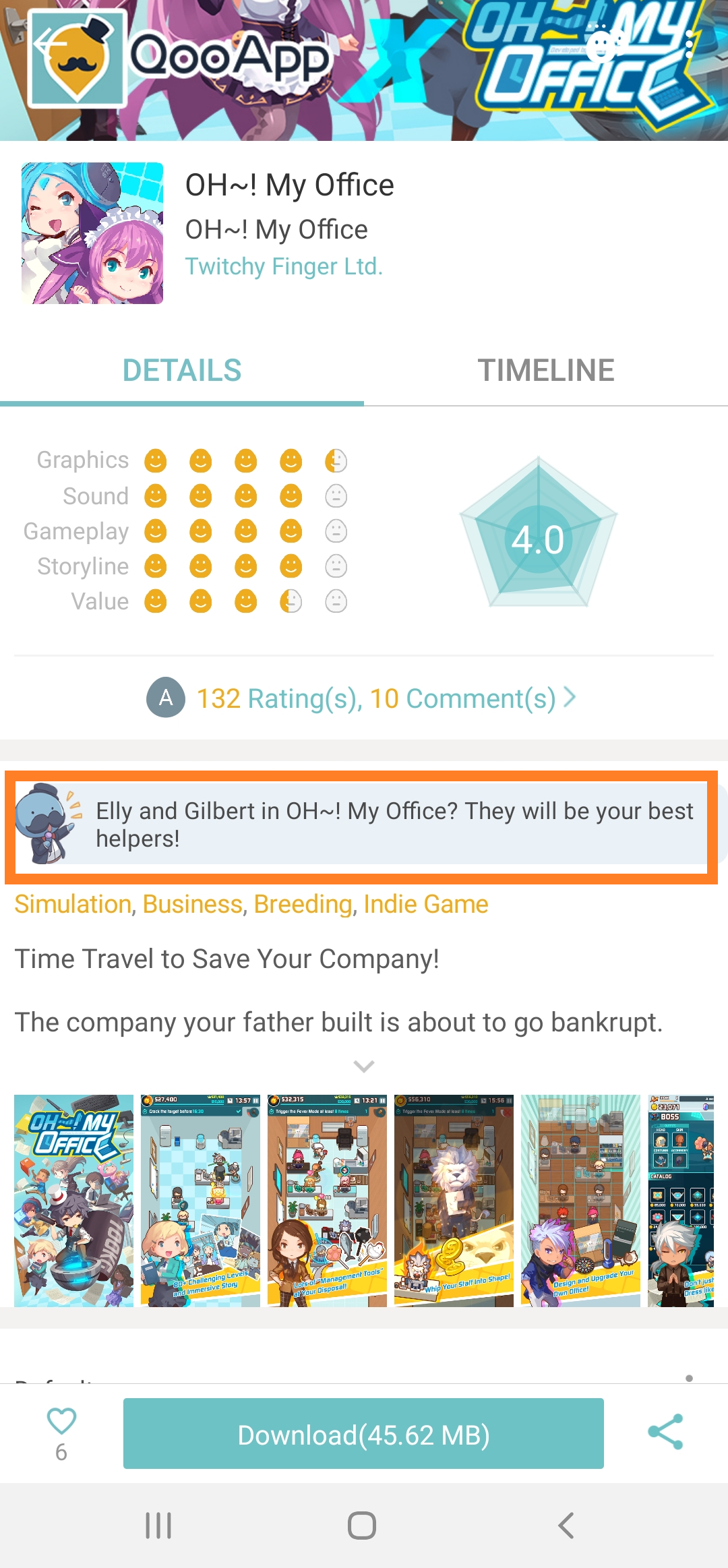
Task: Expand the full game description
Action: 364,1066
